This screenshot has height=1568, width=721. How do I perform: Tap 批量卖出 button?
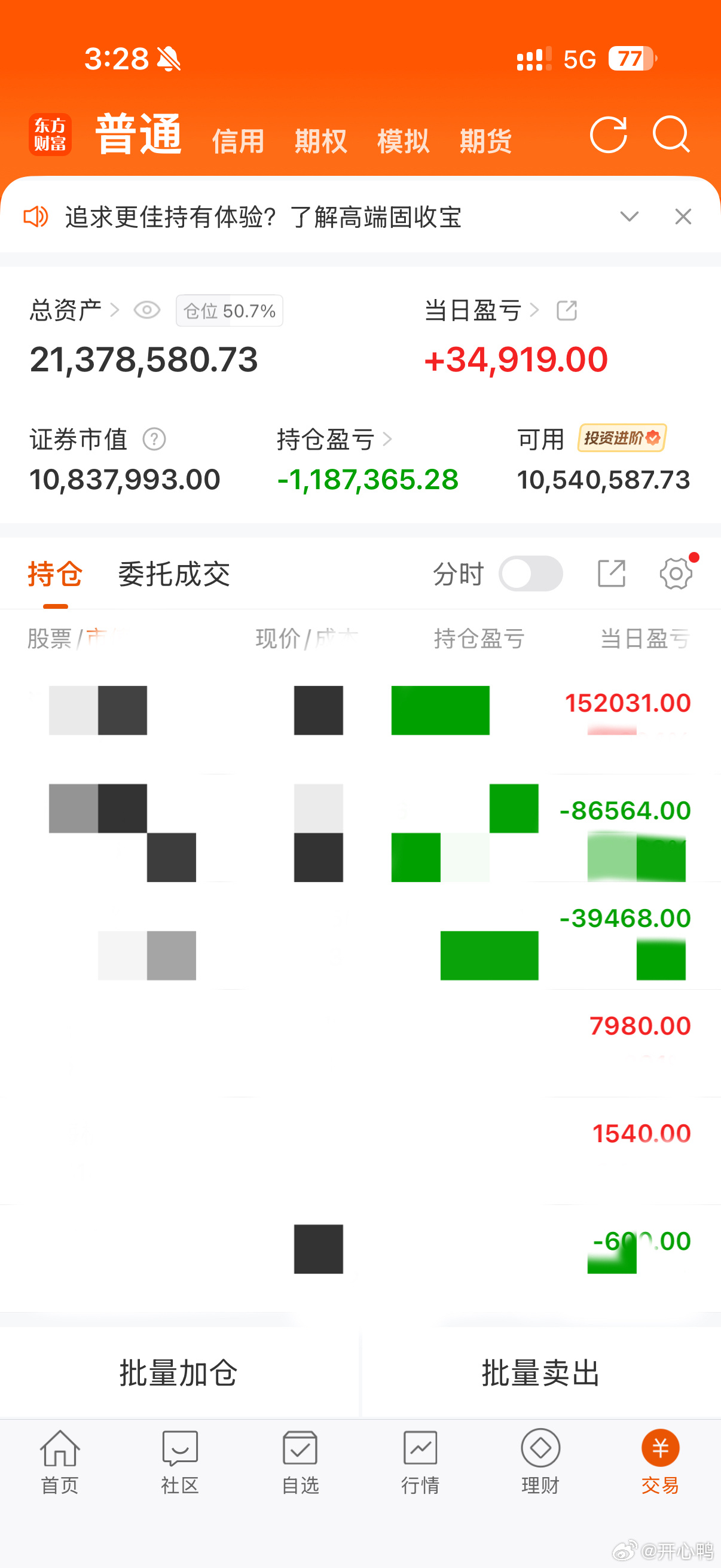(541, 1373)
